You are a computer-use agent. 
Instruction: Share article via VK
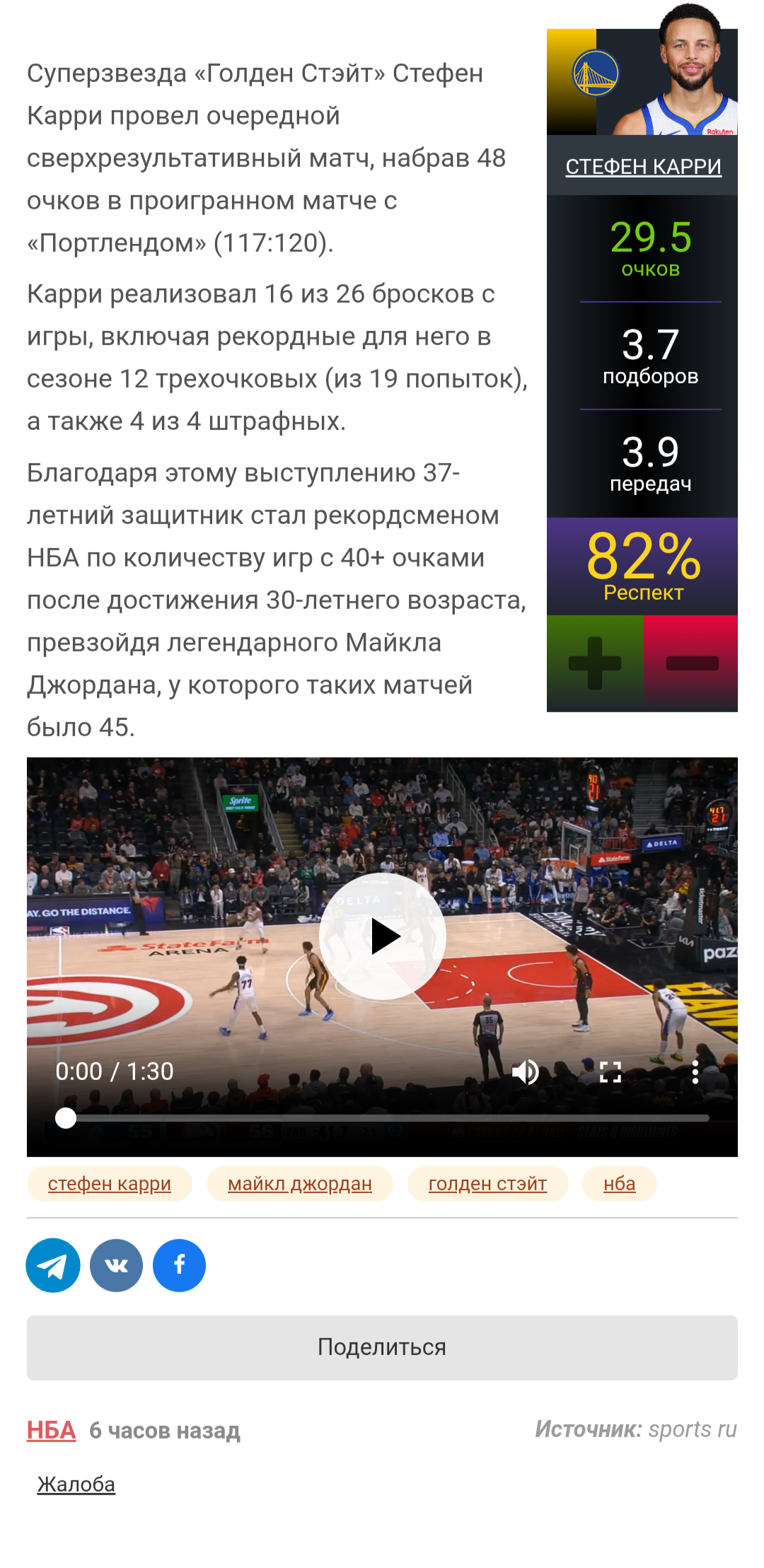(x=116, y=1265)
